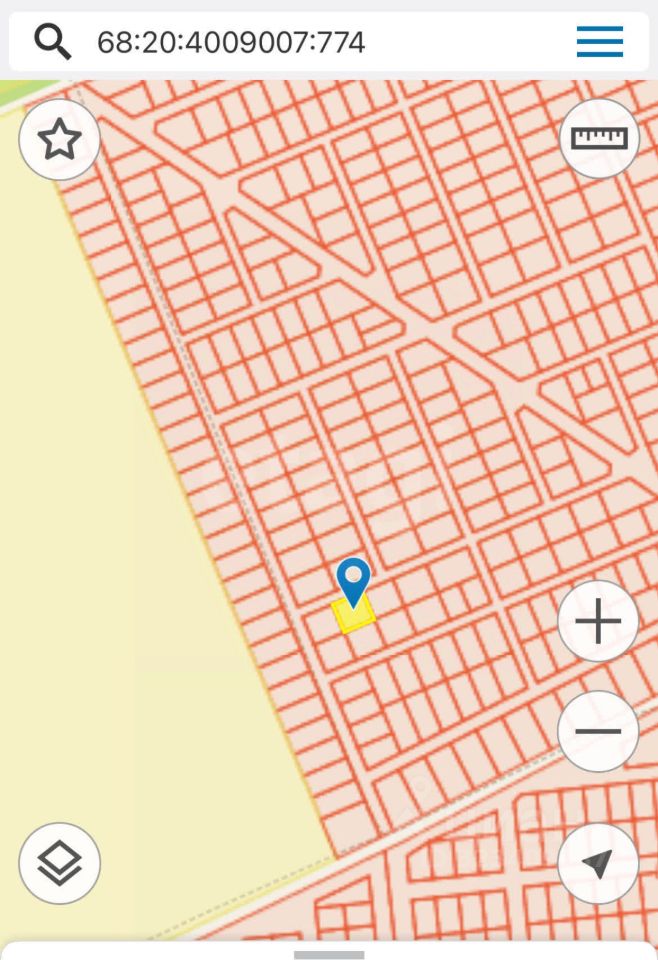Viewport: 658px width, 960px height.
Task: Expand the bottom sheet handle
Action: 329,954
